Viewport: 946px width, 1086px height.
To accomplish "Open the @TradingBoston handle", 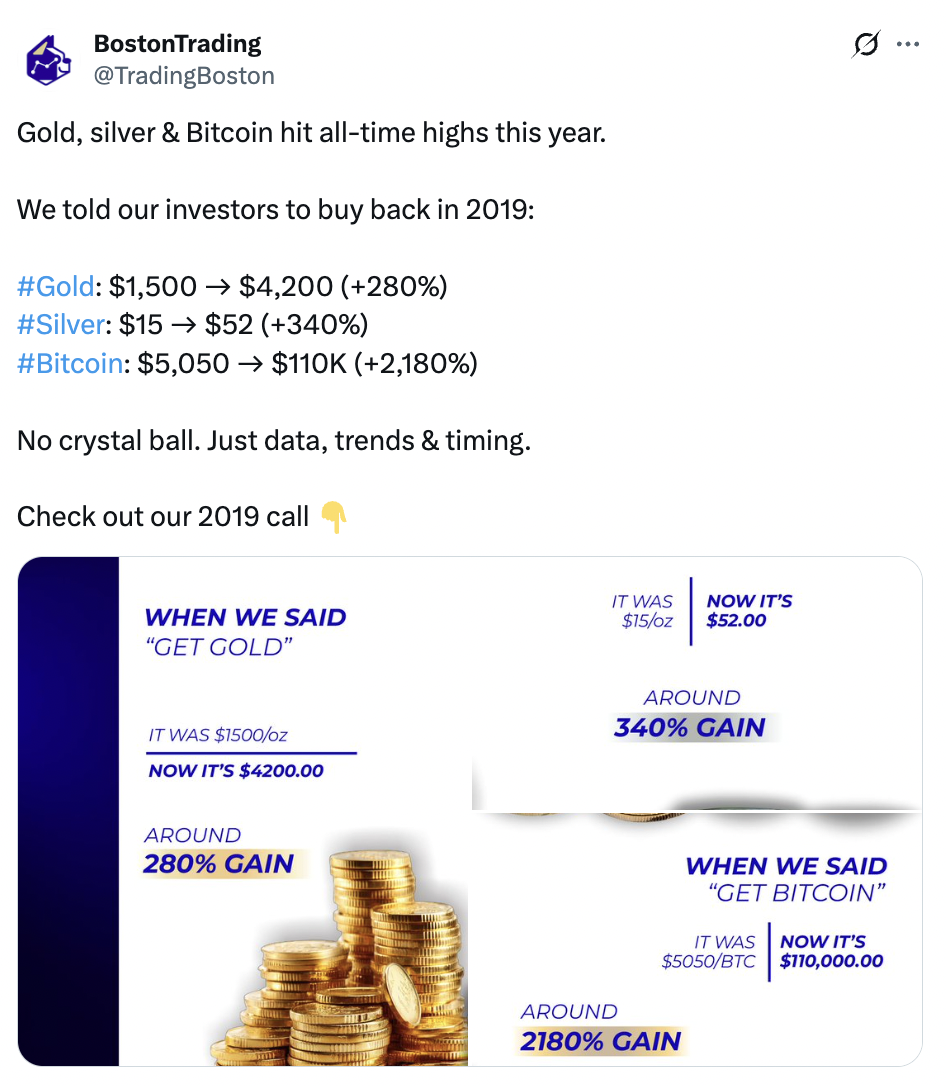I will [183, 76].
